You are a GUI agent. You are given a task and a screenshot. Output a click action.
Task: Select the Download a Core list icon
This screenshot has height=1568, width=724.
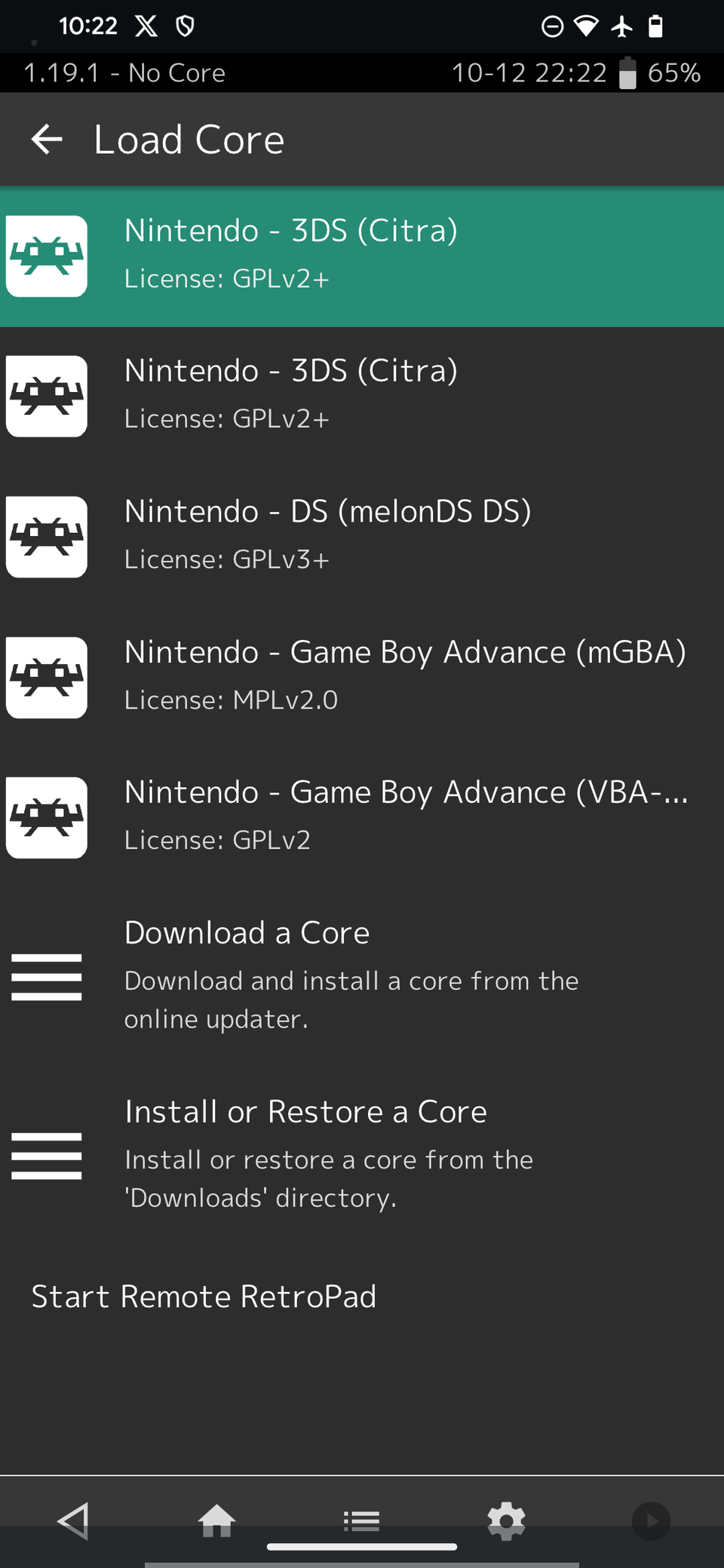pyautogui.click(x=46, y=977)
